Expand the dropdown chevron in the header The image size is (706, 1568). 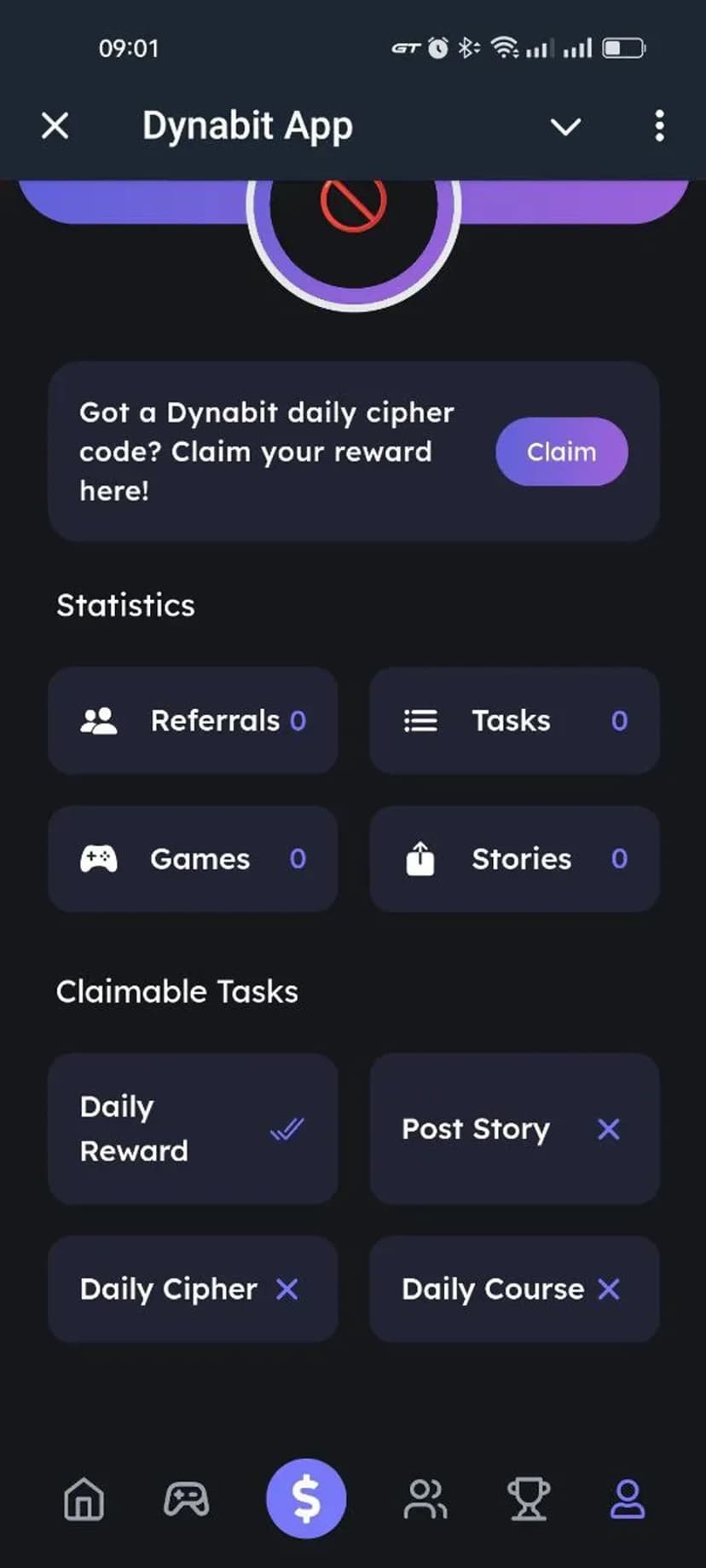565,127
